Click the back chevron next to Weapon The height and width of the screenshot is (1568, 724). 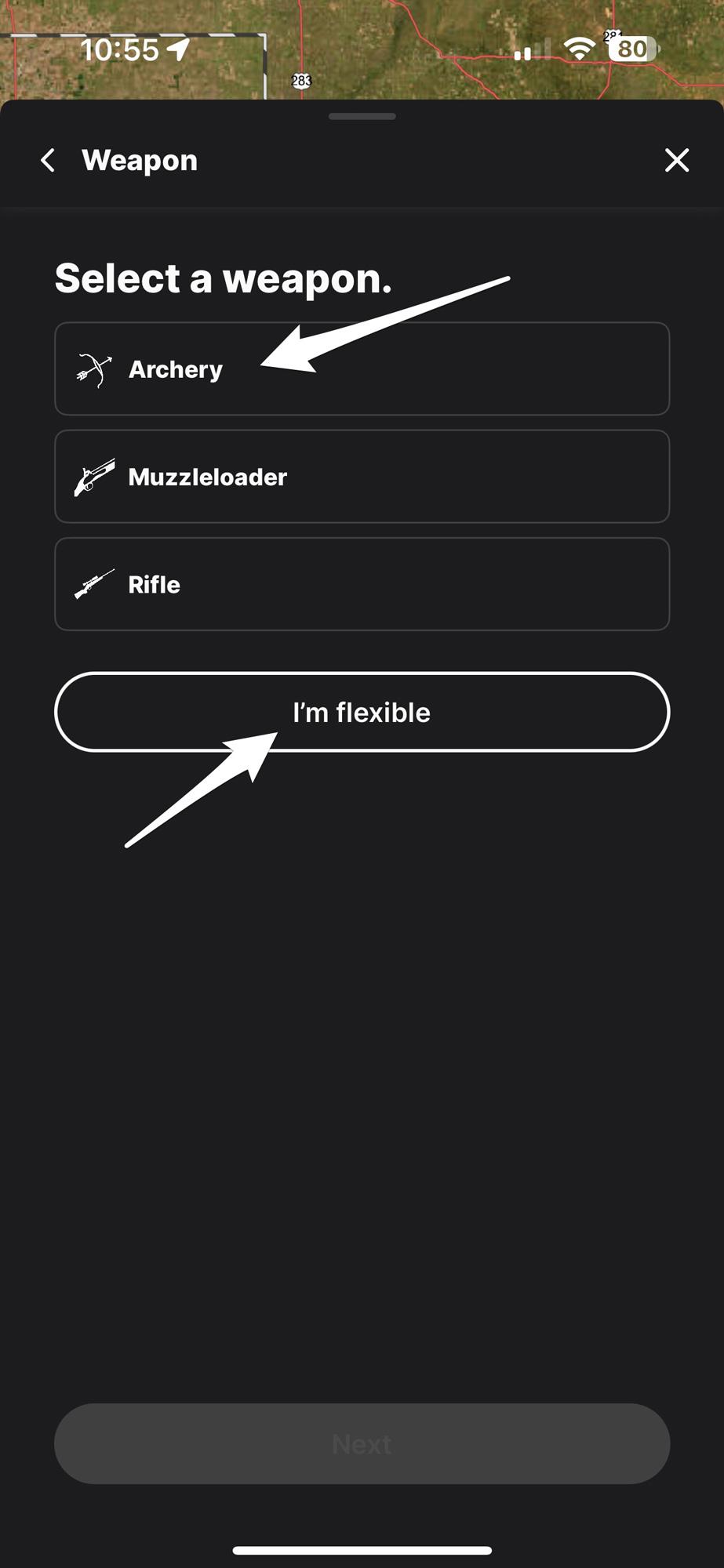point(47,160)
